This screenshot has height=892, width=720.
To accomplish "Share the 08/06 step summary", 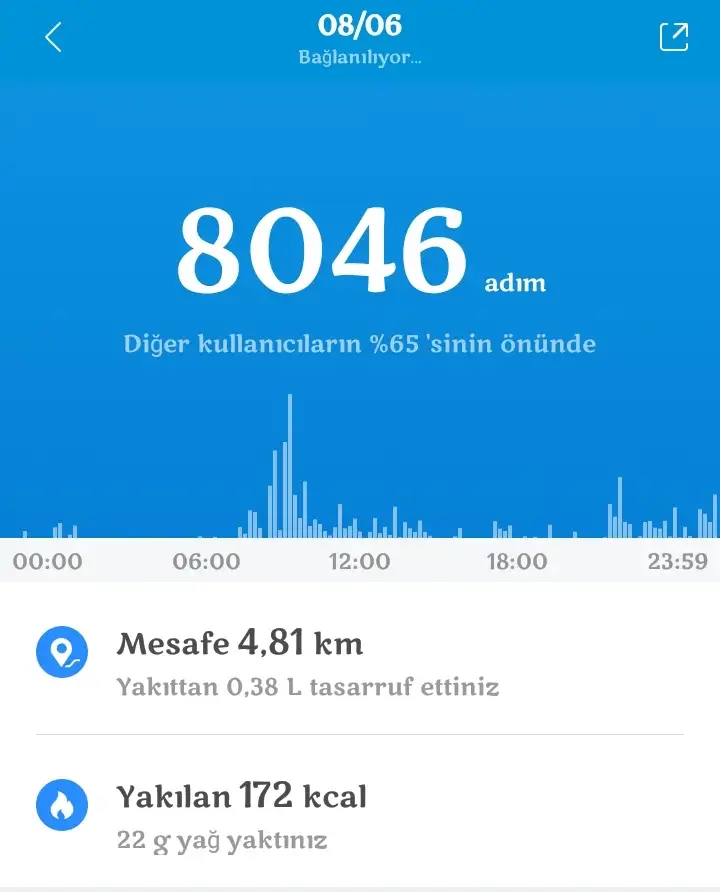I will [x=674, y=37].
